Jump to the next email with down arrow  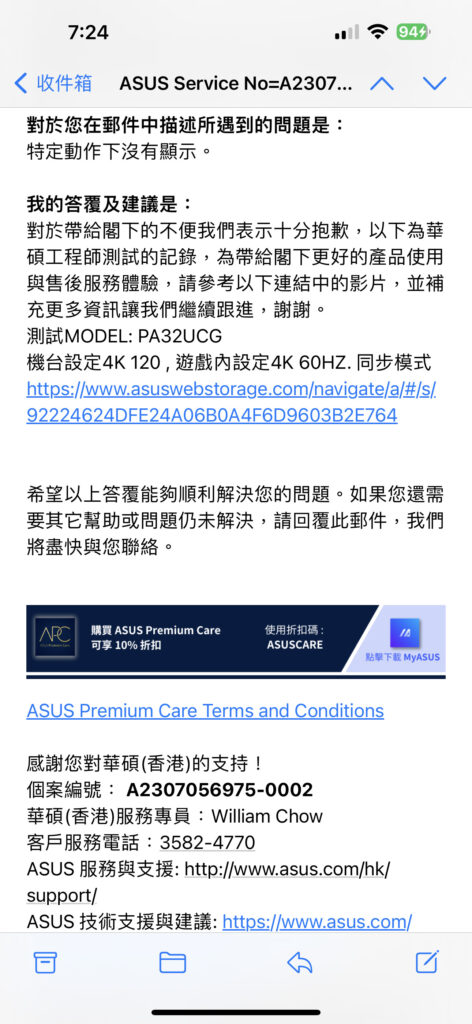(x=434, y=84)
